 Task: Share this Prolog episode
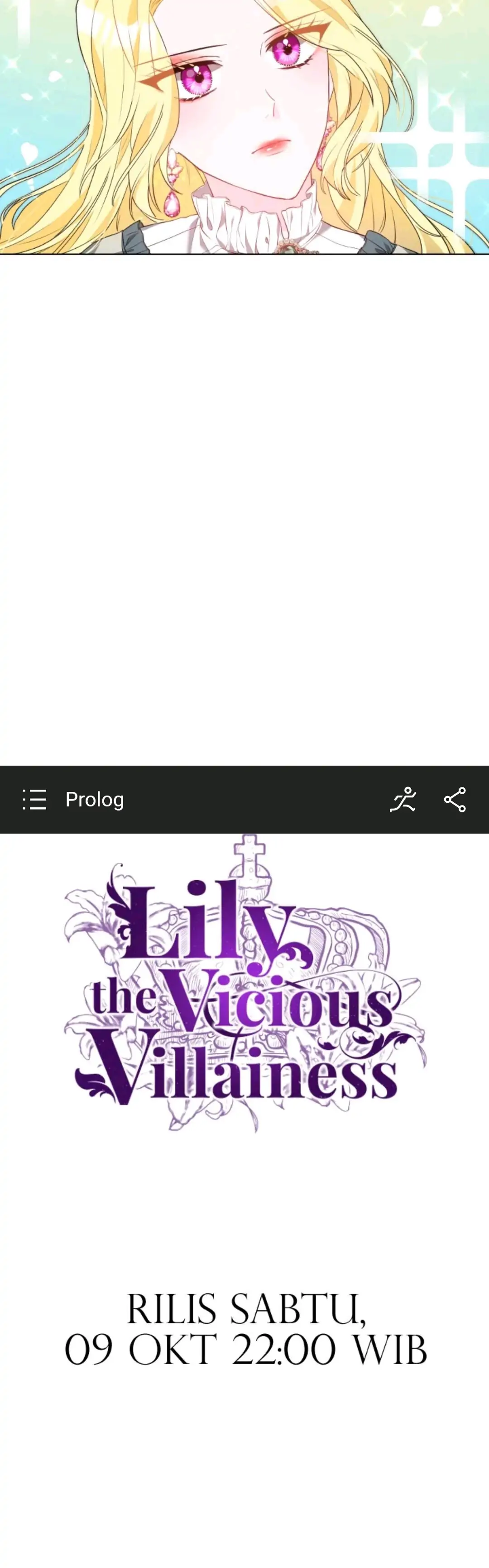point(455,799)
